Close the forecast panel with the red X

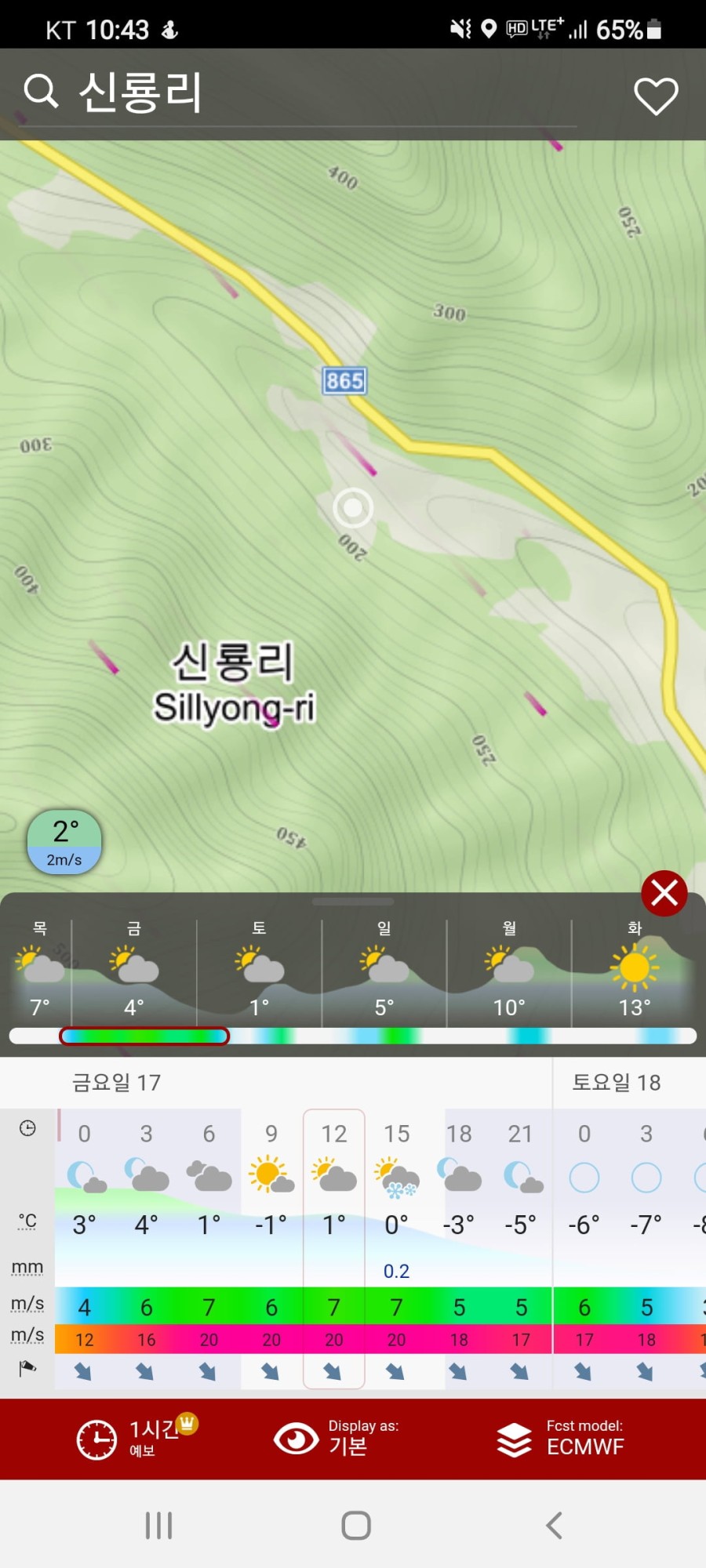pos(664,893)
